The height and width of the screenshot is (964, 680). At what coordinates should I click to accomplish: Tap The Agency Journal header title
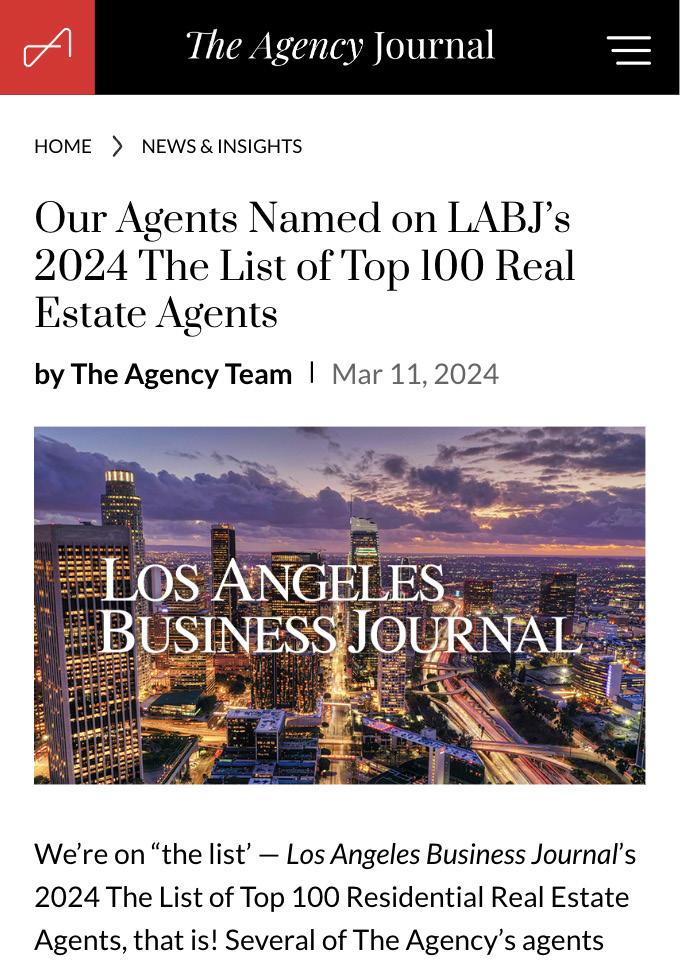tap(340, 46)
